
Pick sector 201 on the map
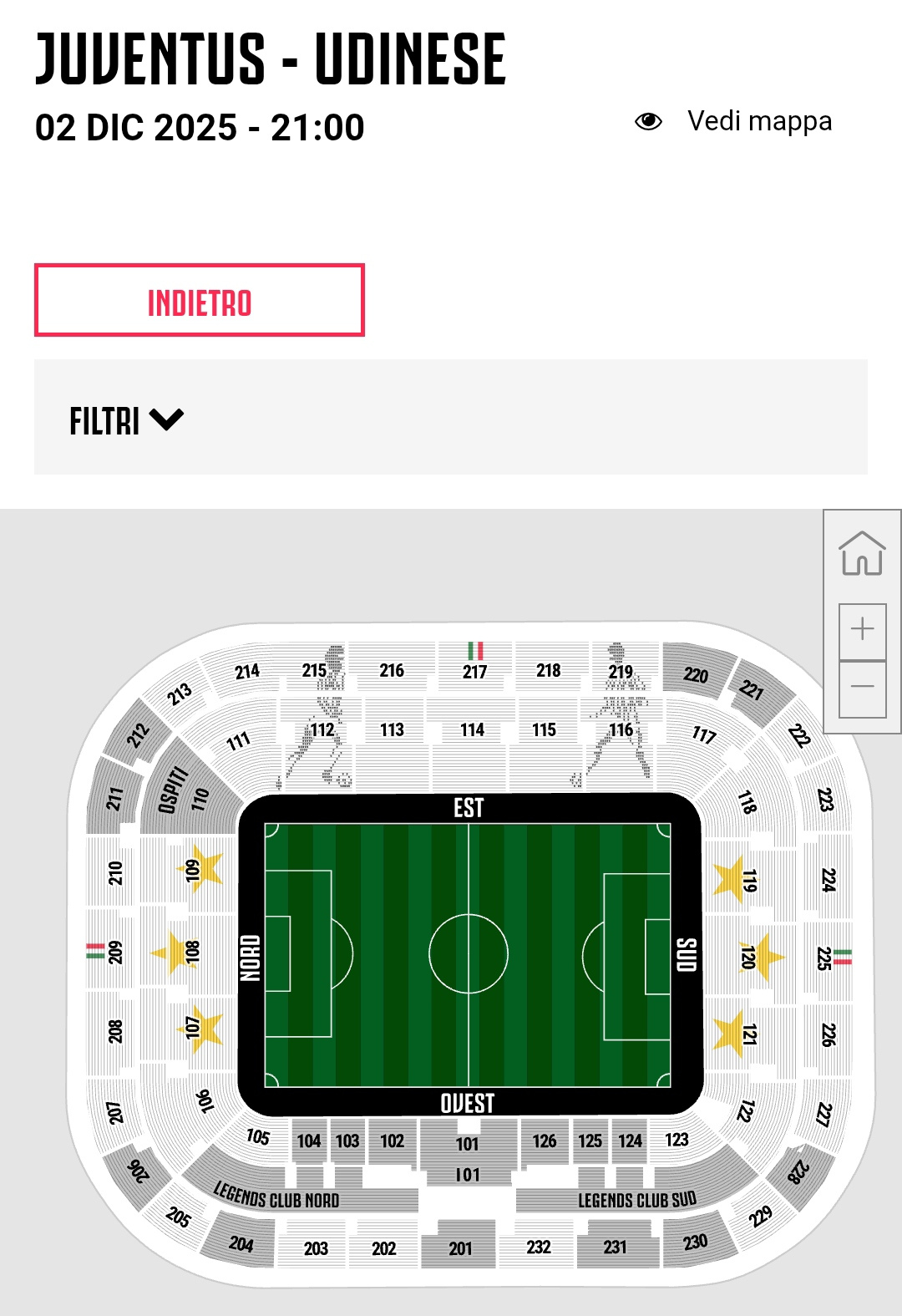pyautogui.click(x=460, y=1247)
